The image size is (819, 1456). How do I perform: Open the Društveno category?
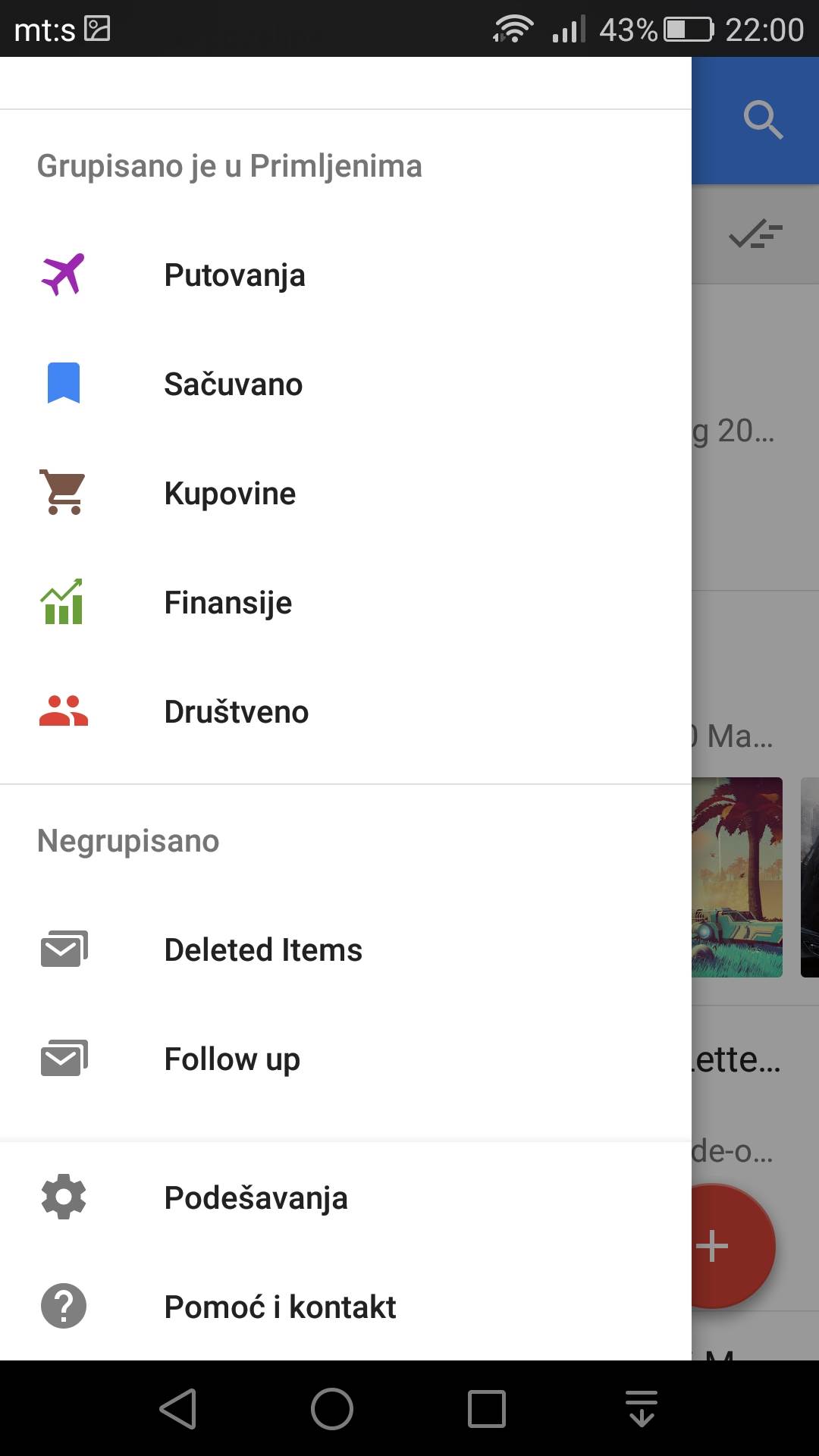click(x=236, y=712)
